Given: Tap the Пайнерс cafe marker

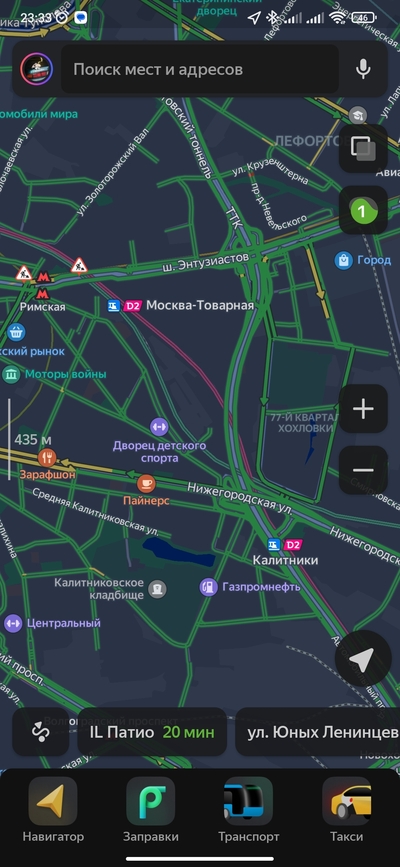Looking at the screenshot, I should tap(146, 484).
